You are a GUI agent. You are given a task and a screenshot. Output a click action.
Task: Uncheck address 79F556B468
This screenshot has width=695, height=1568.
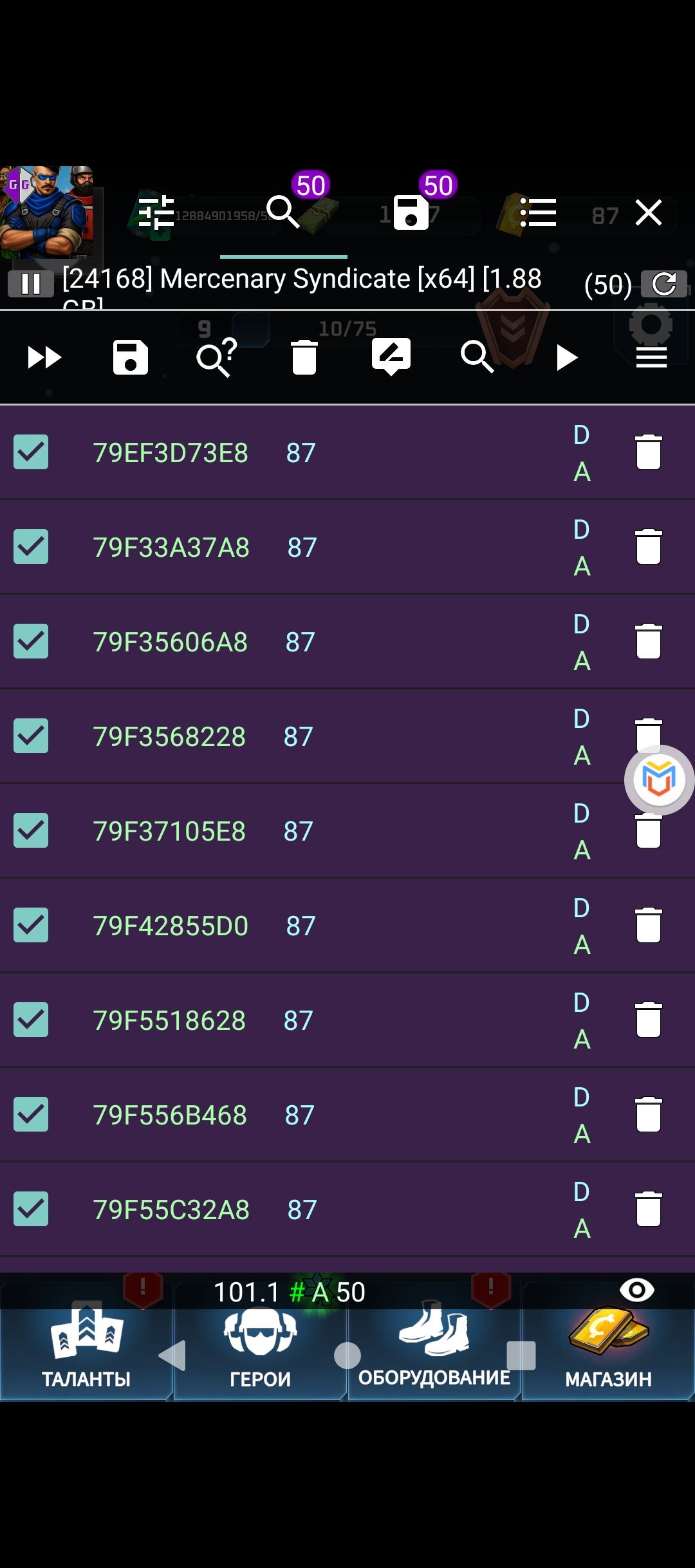tap(31, 1114)
